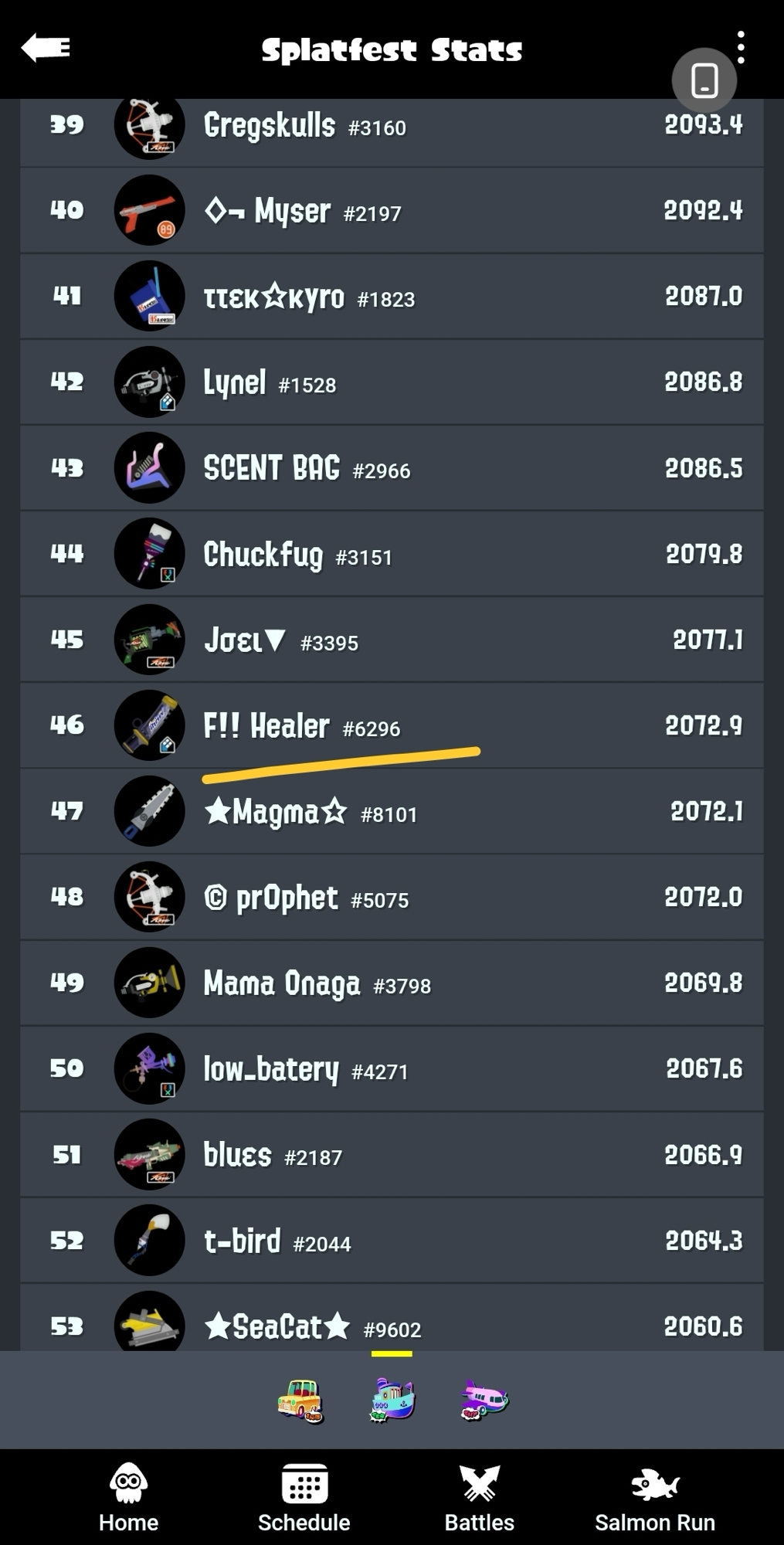Go back from Splatfest Stats

click(x=46, y=48)
